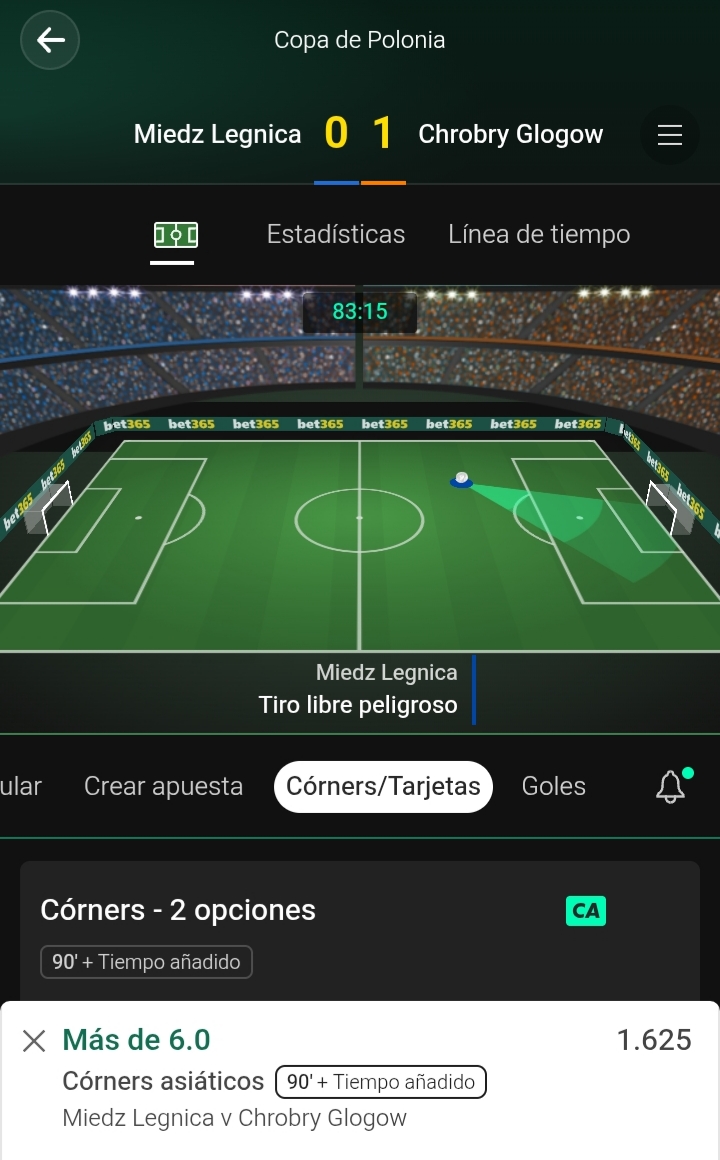Switch to the Estadísticas tab

pyautogui.click(x=336, y=235)
